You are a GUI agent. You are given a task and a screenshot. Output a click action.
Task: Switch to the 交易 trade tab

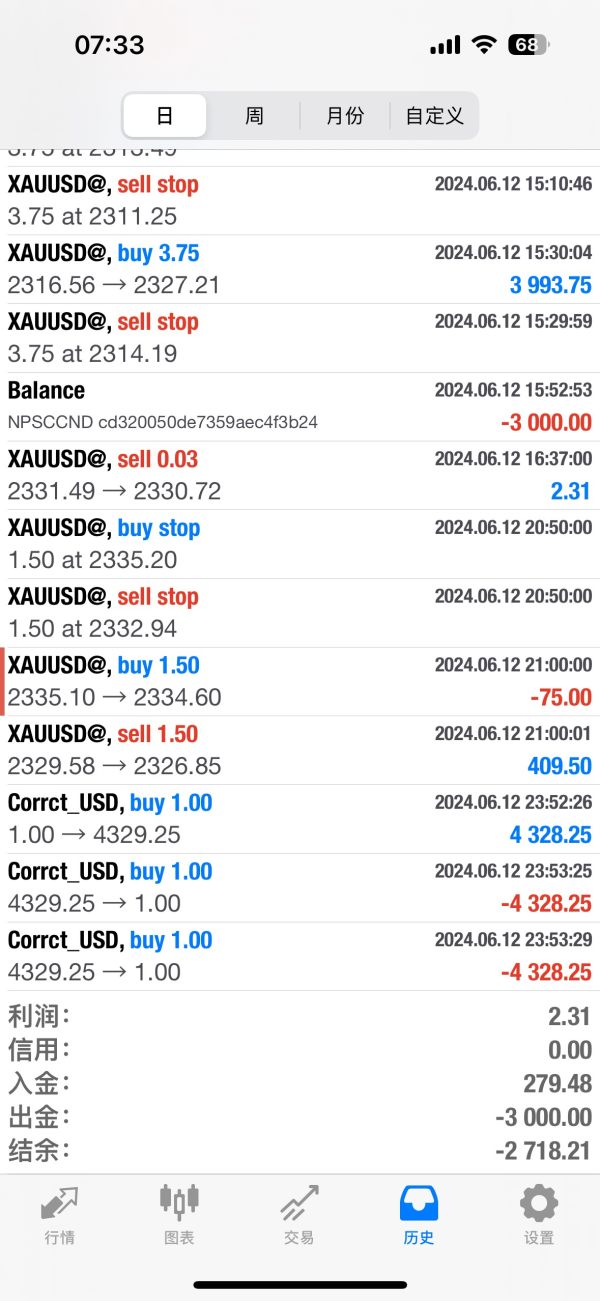[299, 1214]
